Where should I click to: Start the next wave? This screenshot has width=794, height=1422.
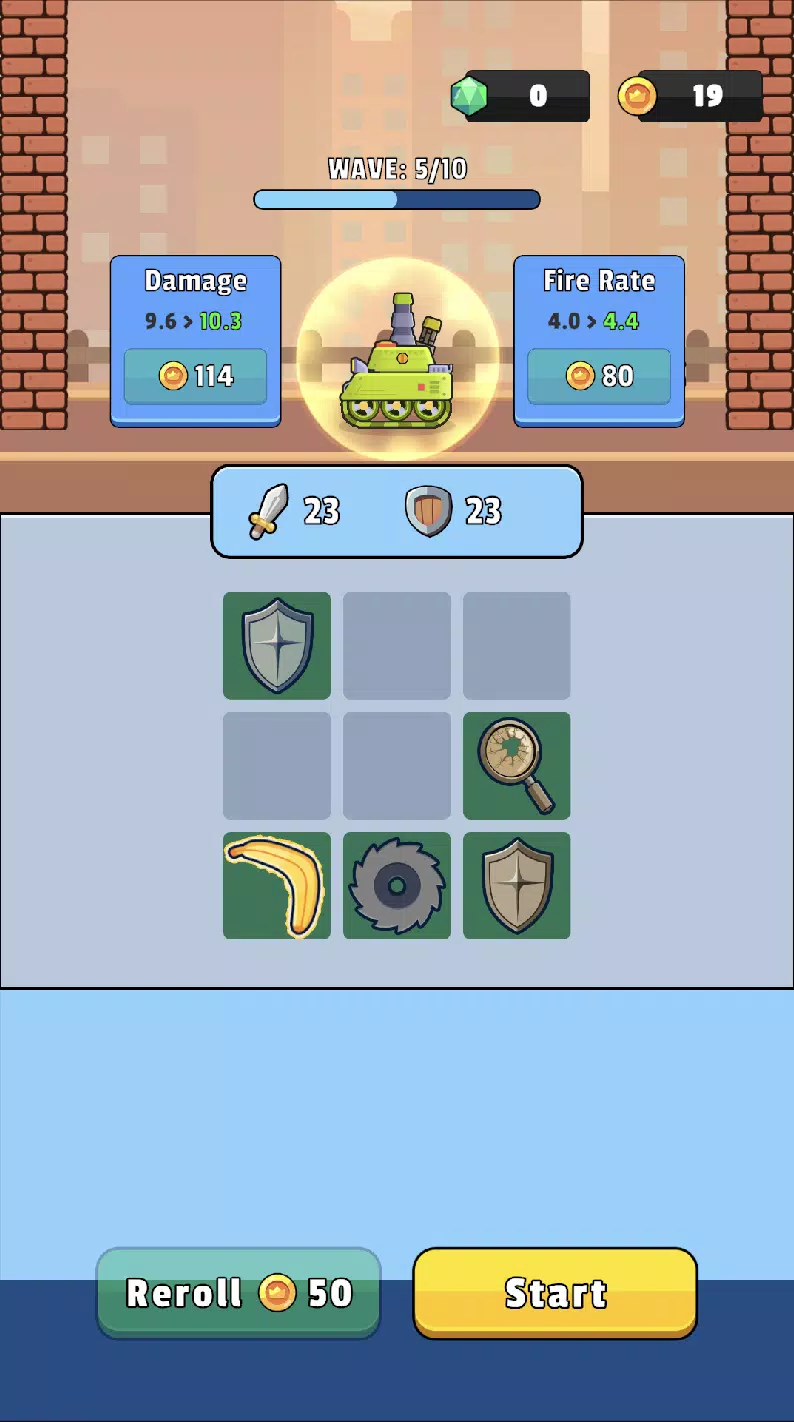pyautogui.click(x=555, y=1293)
